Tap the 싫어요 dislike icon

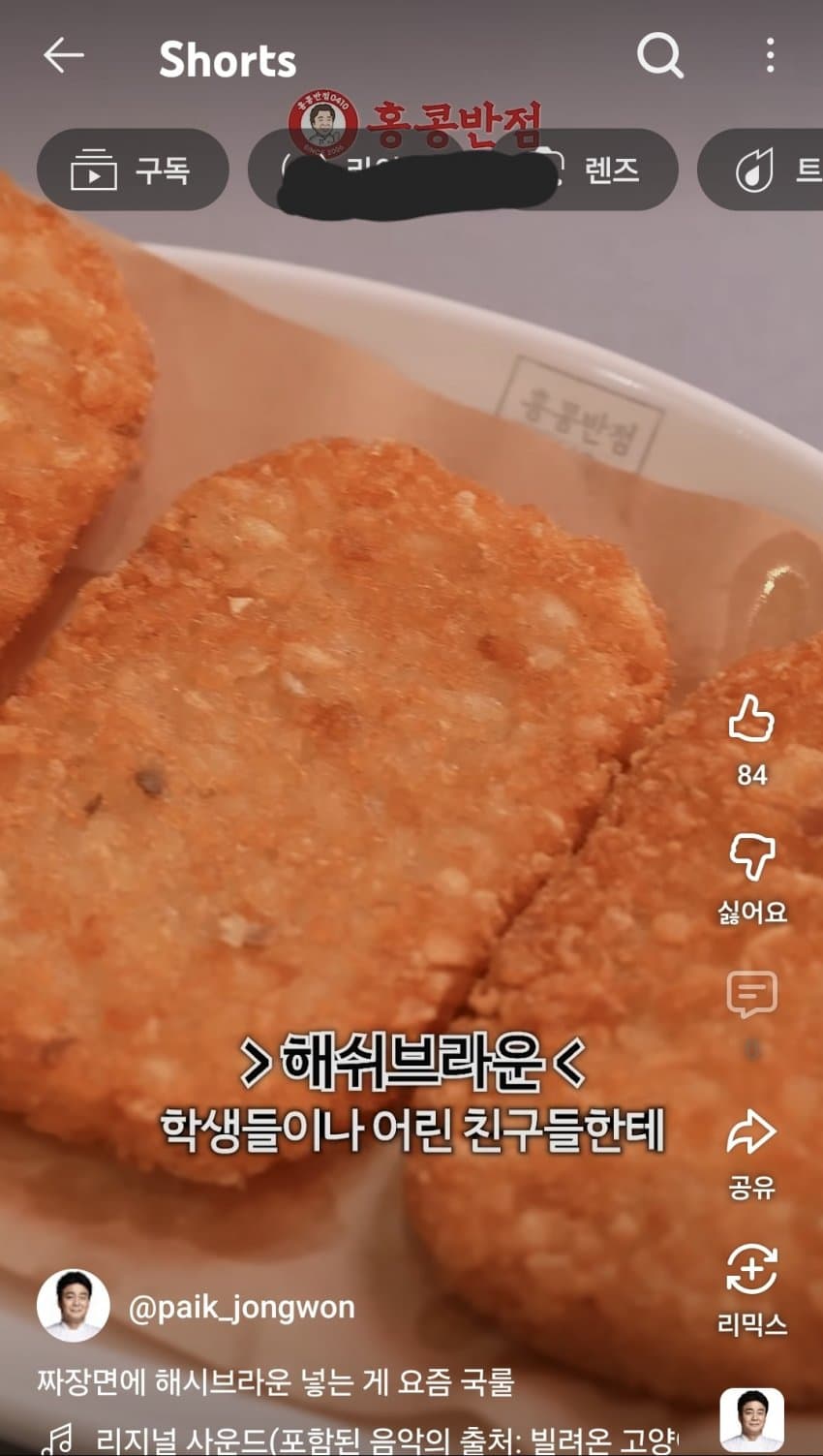(x=751, y=858)
